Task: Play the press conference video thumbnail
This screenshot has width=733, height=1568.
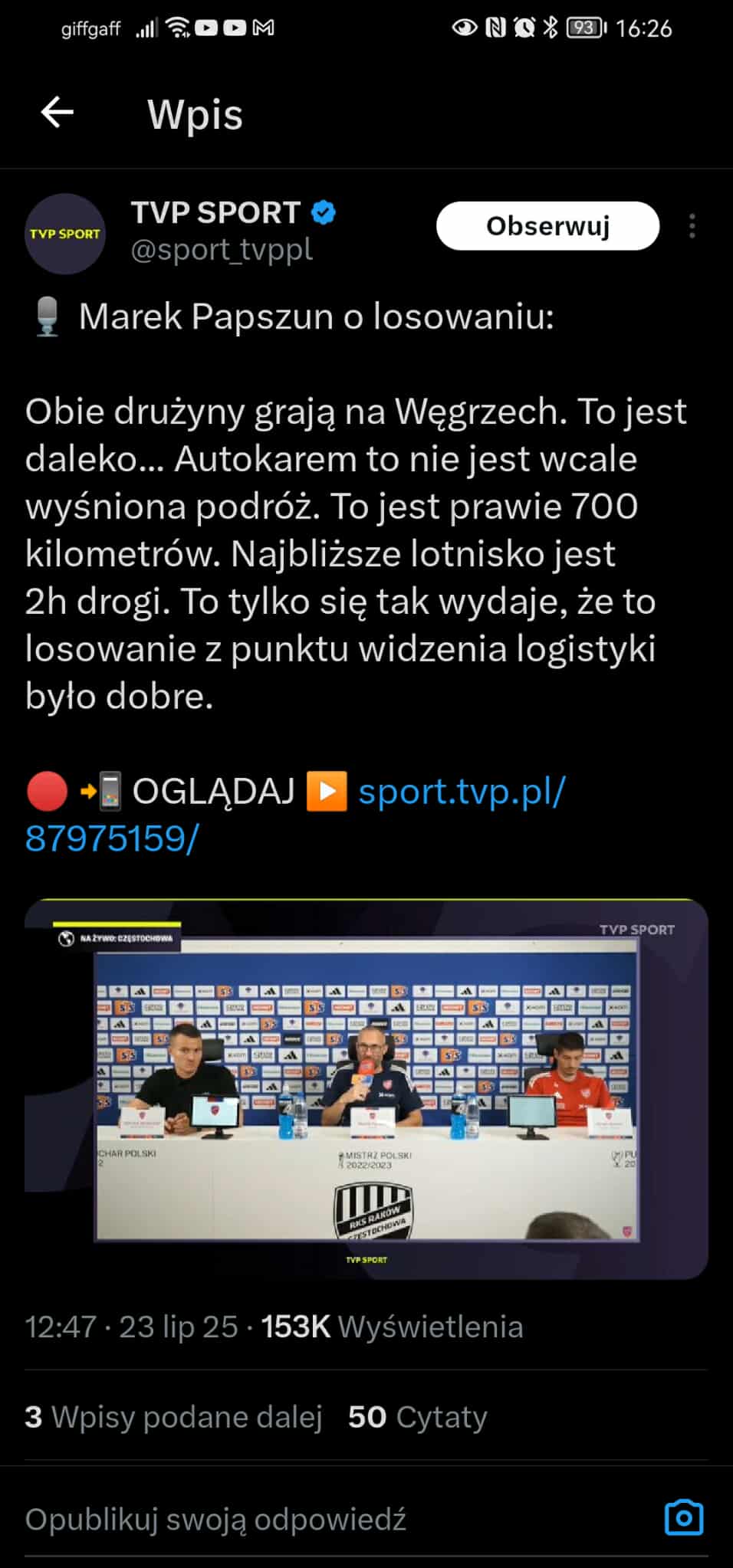Action: [x=366, y=1088]
